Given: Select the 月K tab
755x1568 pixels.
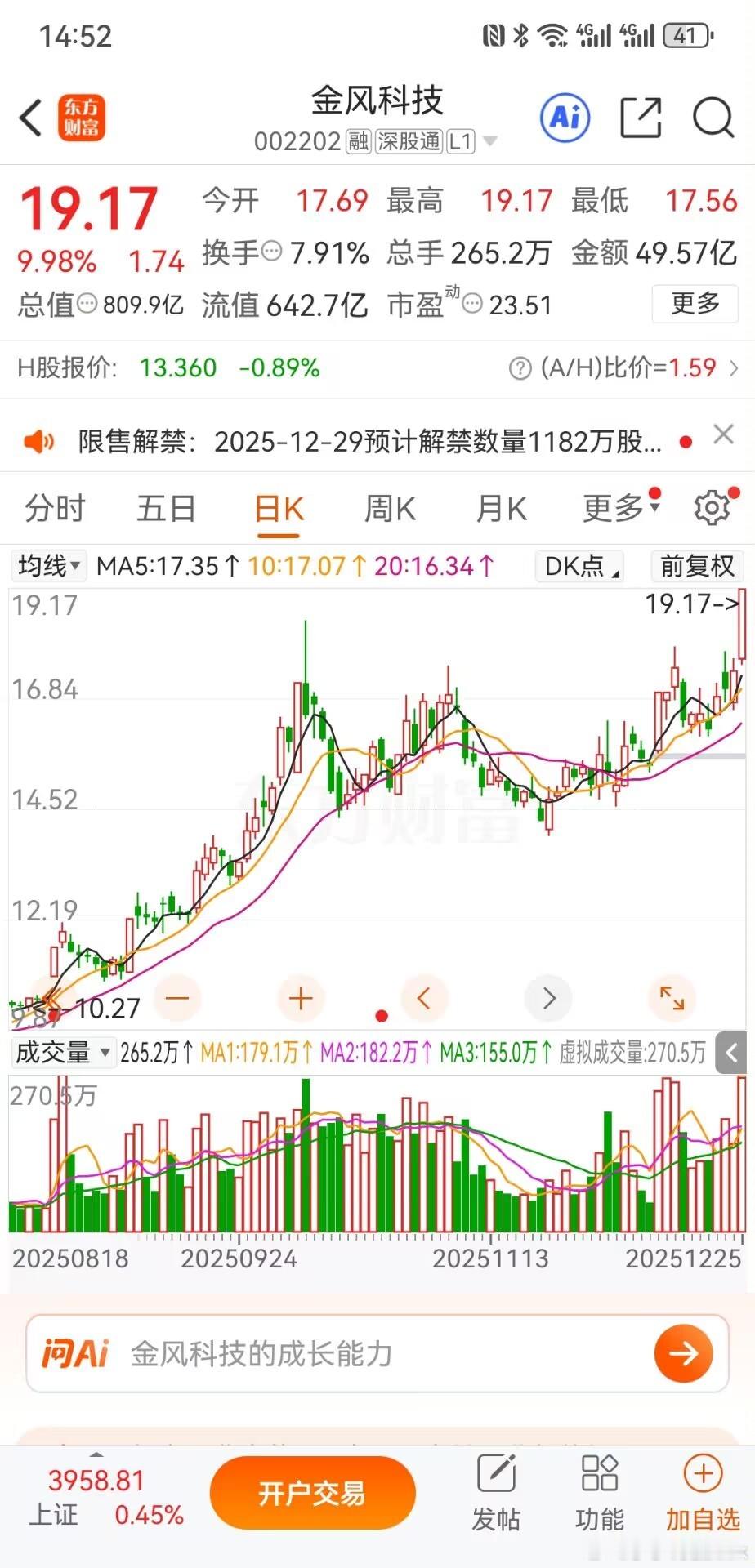Looking at the screenshot, I should pos(502,509).
